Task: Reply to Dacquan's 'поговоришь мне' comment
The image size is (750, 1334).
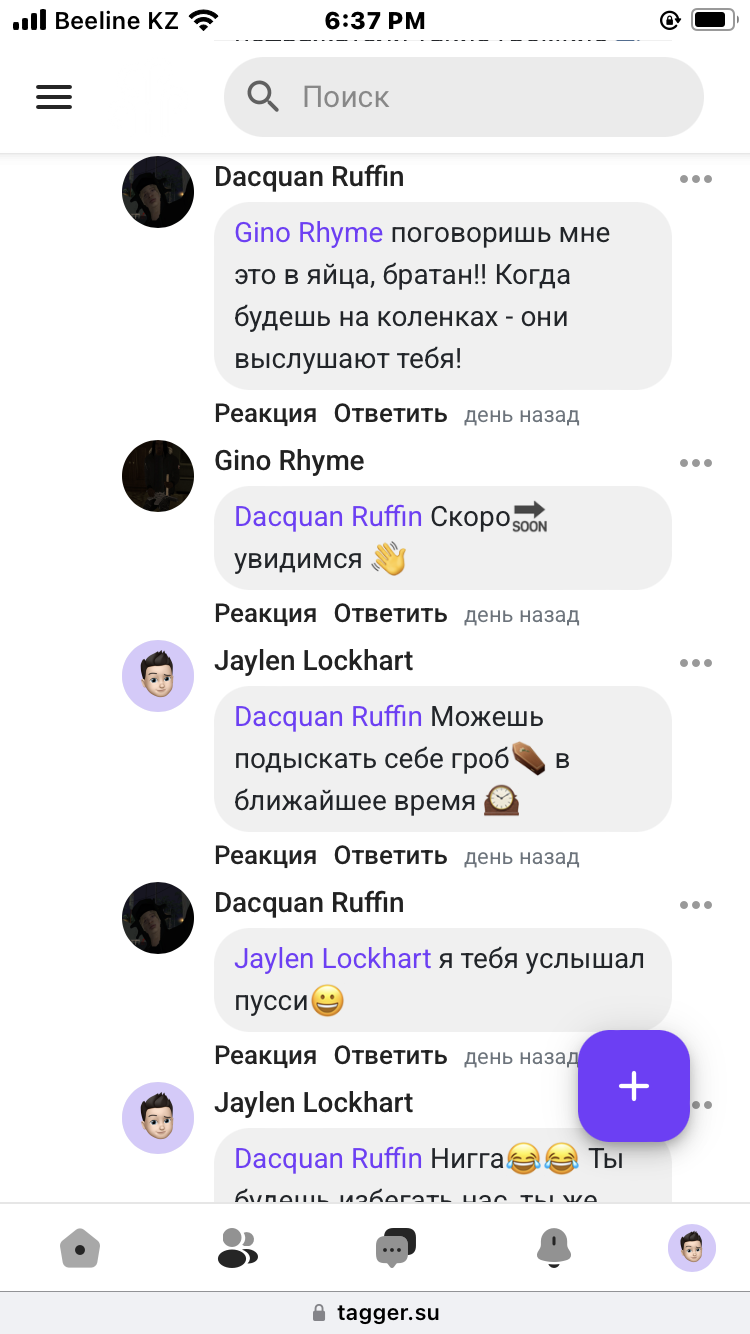Action: (390, 414)
